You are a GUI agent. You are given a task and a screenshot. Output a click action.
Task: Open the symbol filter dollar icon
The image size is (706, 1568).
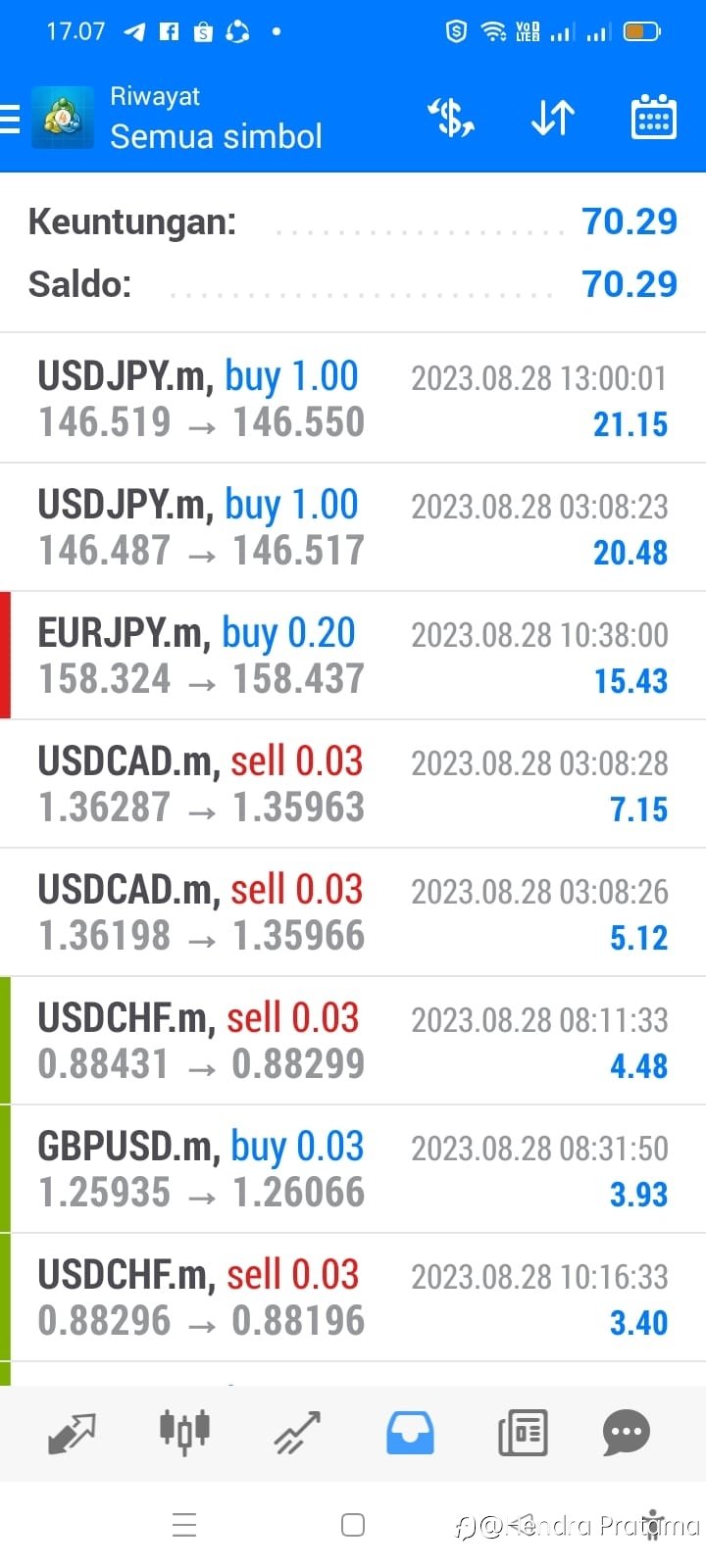[x=451, y=119]
